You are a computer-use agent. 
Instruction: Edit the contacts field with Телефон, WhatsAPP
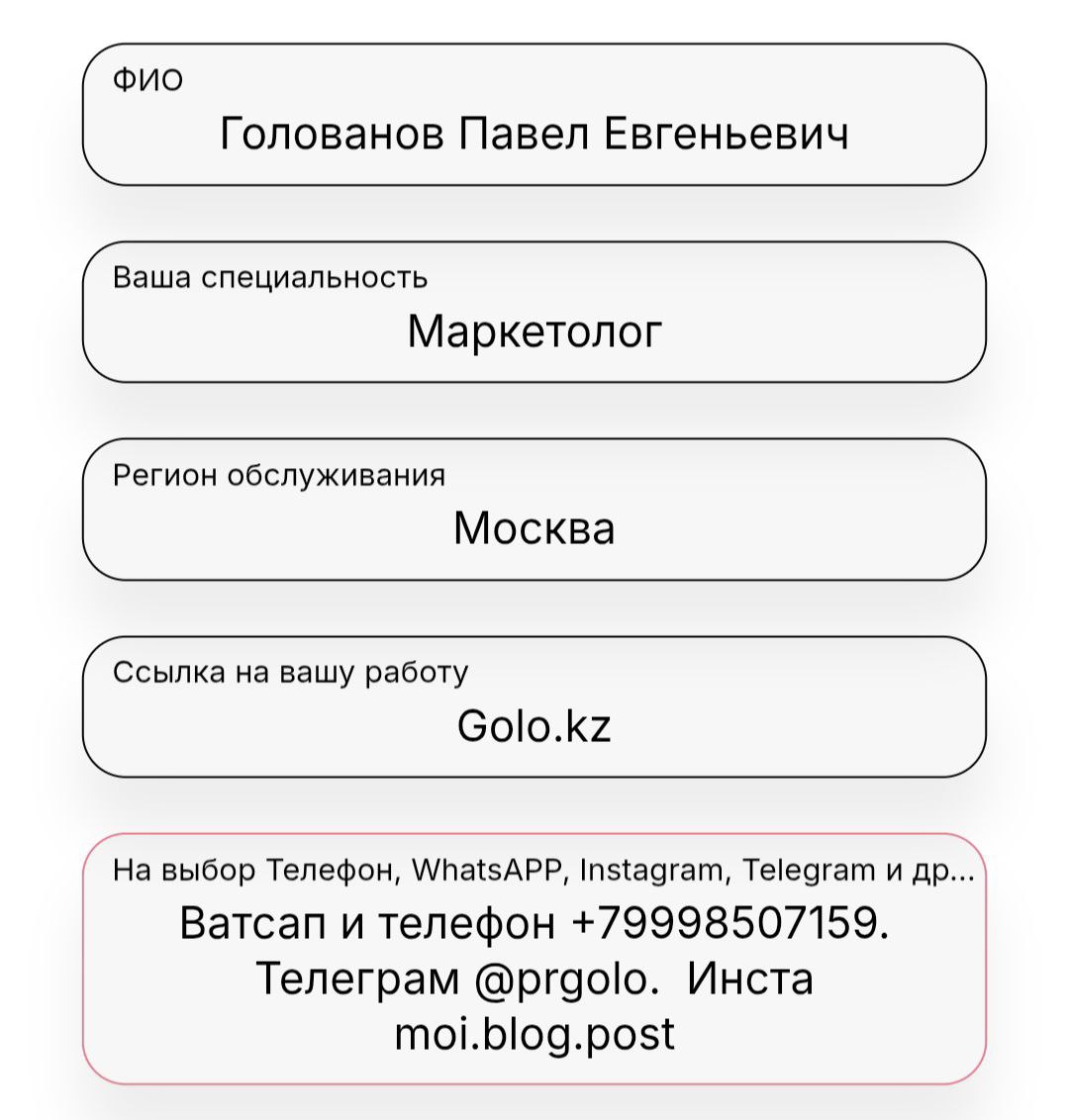534,978
